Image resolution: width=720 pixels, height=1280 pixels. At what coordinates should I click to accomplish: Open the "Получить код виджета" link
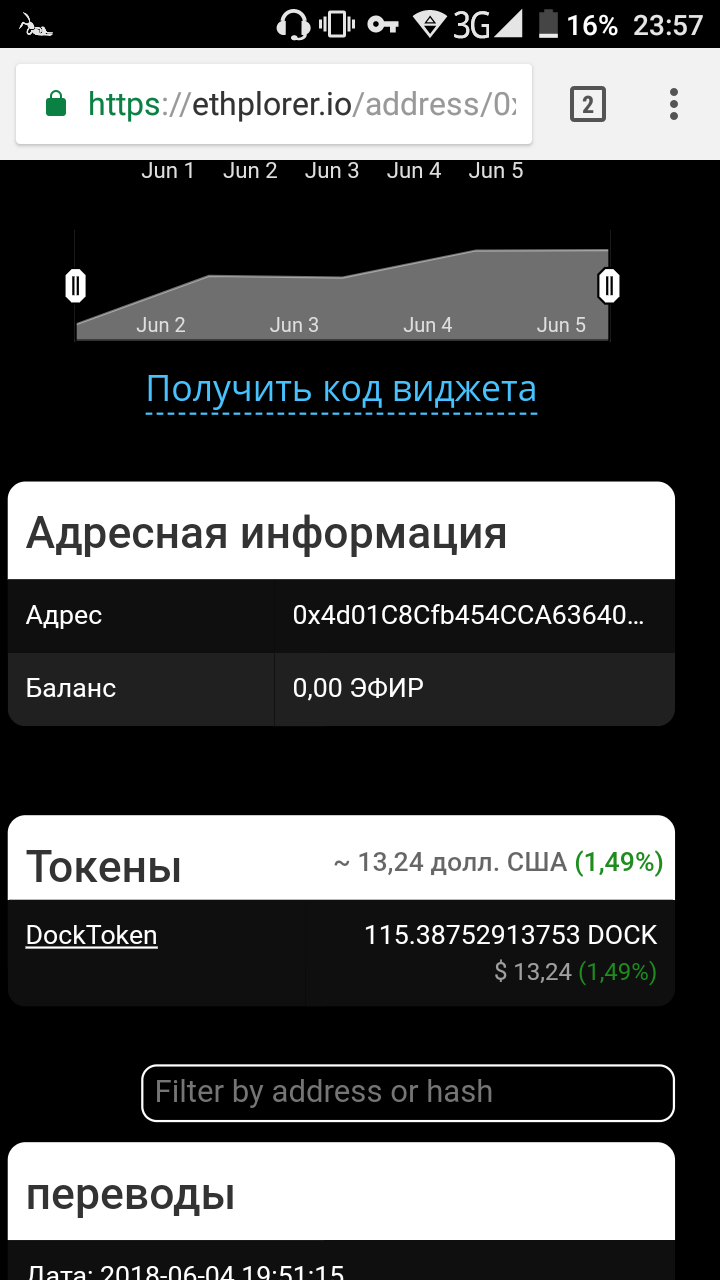point(341,389)
